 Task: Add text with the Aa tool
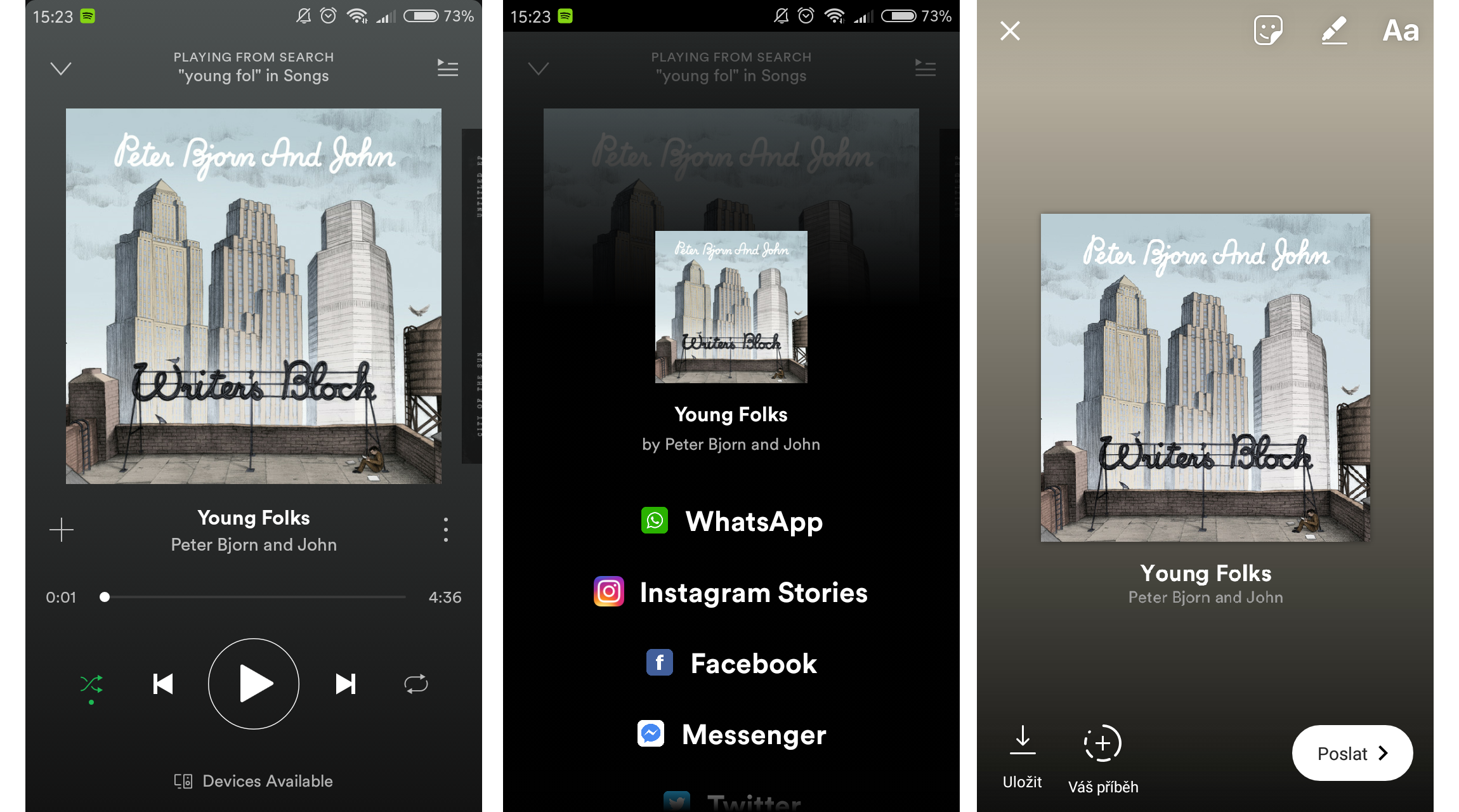(x=1400, y=30)
